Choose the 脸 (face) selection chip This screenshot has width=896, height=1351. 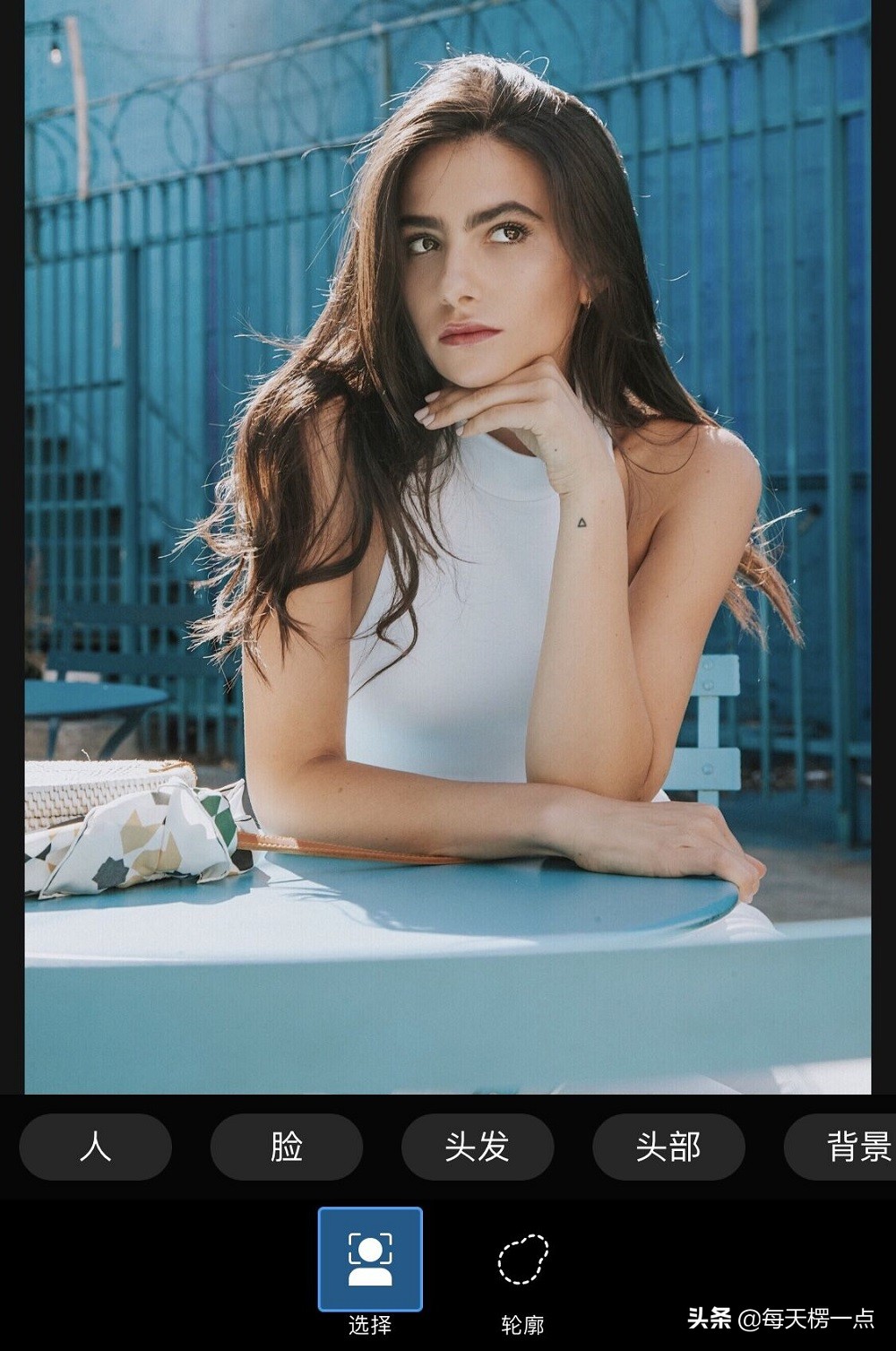click(286, 1147)
